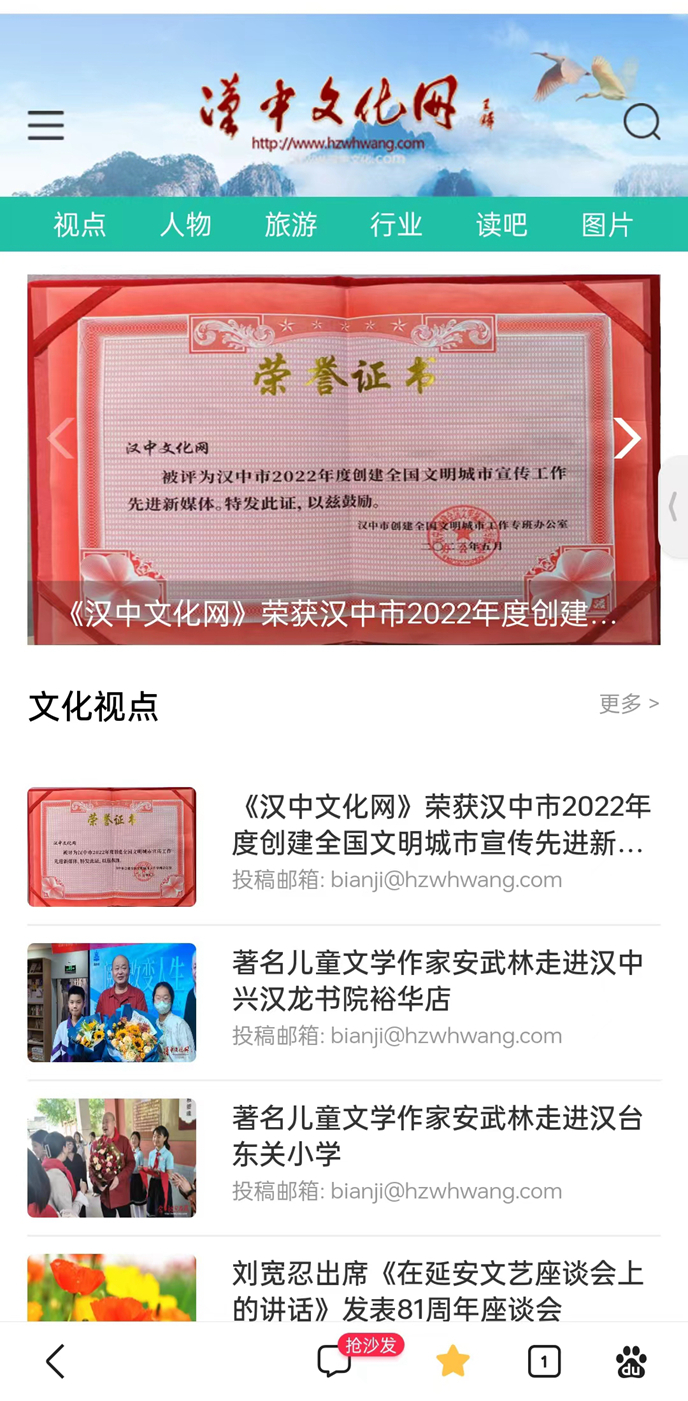This screenshot has height=1401, width=688.
Task: Switch to the 行业 tab
Action: [396, 224]
